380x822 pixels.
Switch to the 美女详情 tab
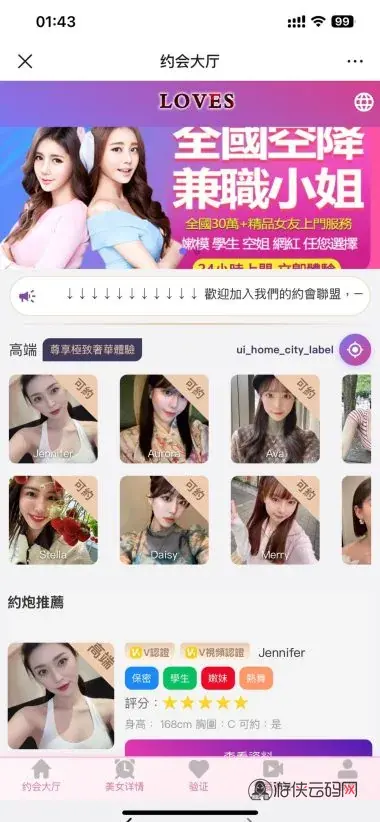124,775
